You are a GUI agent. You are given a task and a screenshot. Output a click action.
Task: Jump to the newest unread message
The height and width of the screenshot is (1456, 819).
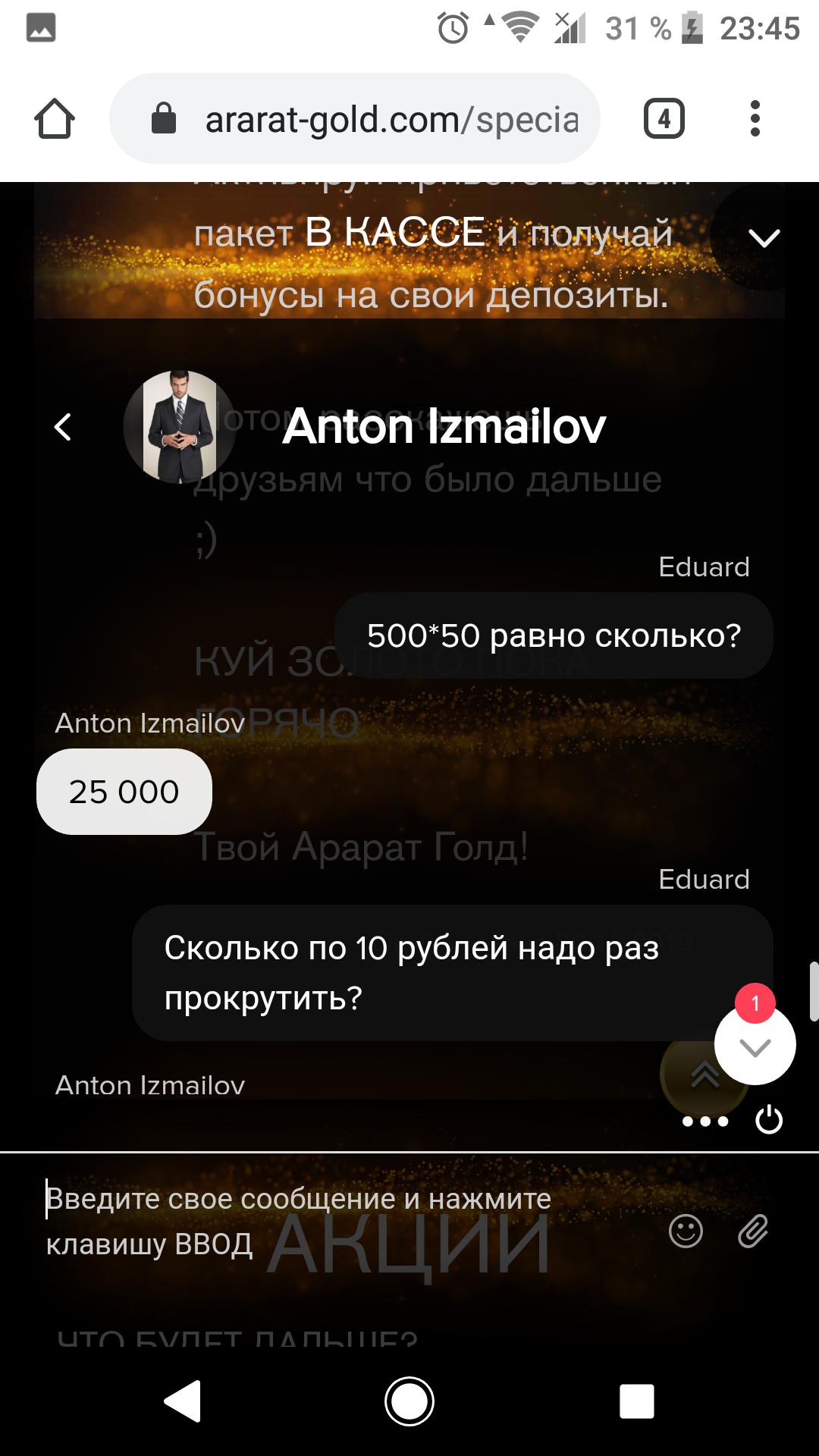point(755,1046)
